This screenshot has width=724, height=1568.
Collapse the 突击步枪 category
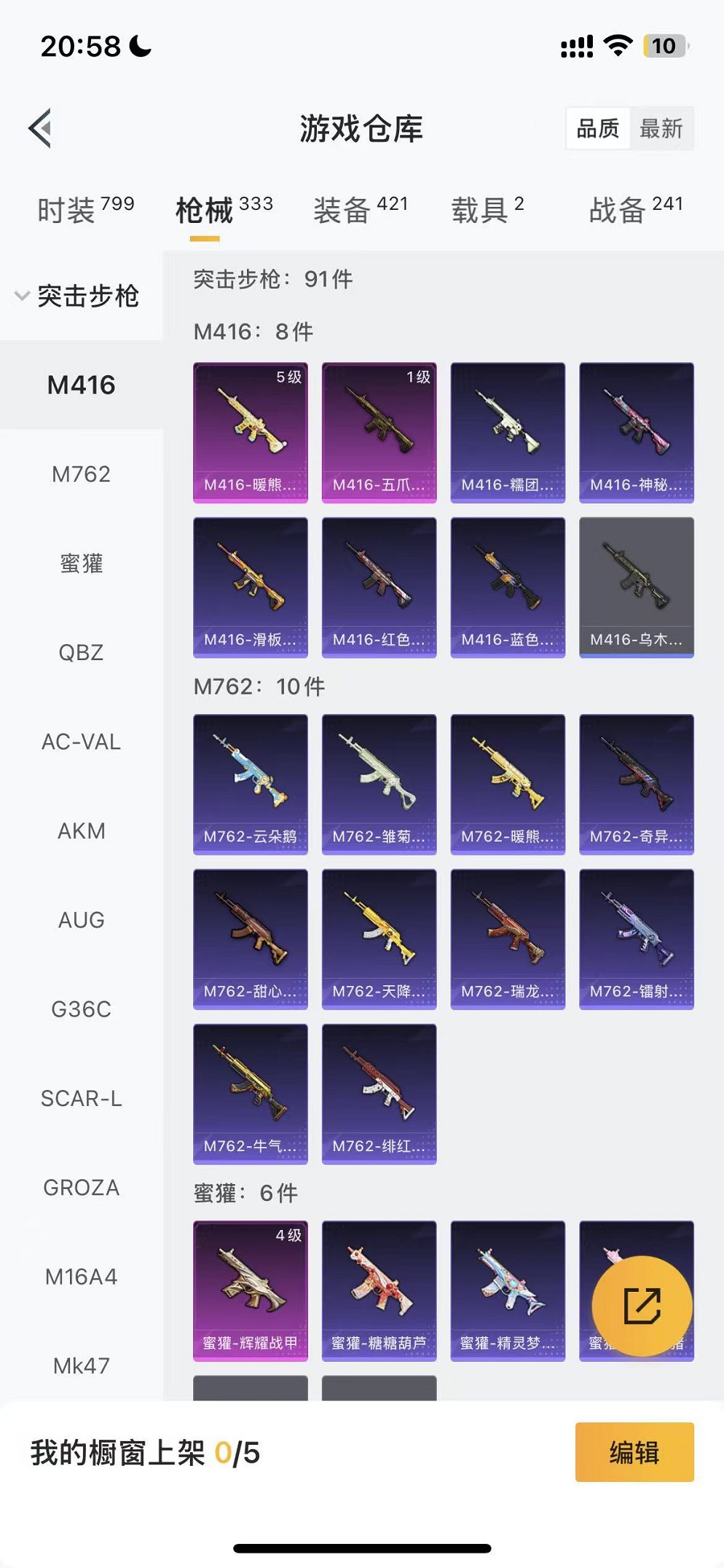[x=77, y=296]
